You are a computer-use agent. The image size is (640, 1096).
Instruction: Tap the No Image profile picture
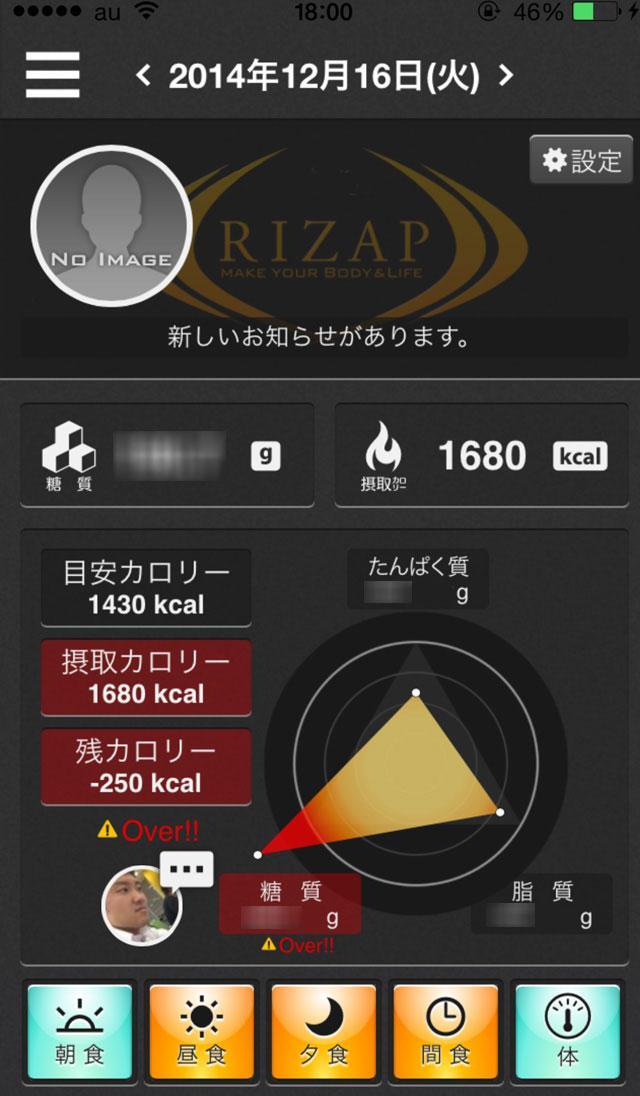point(111,225)
